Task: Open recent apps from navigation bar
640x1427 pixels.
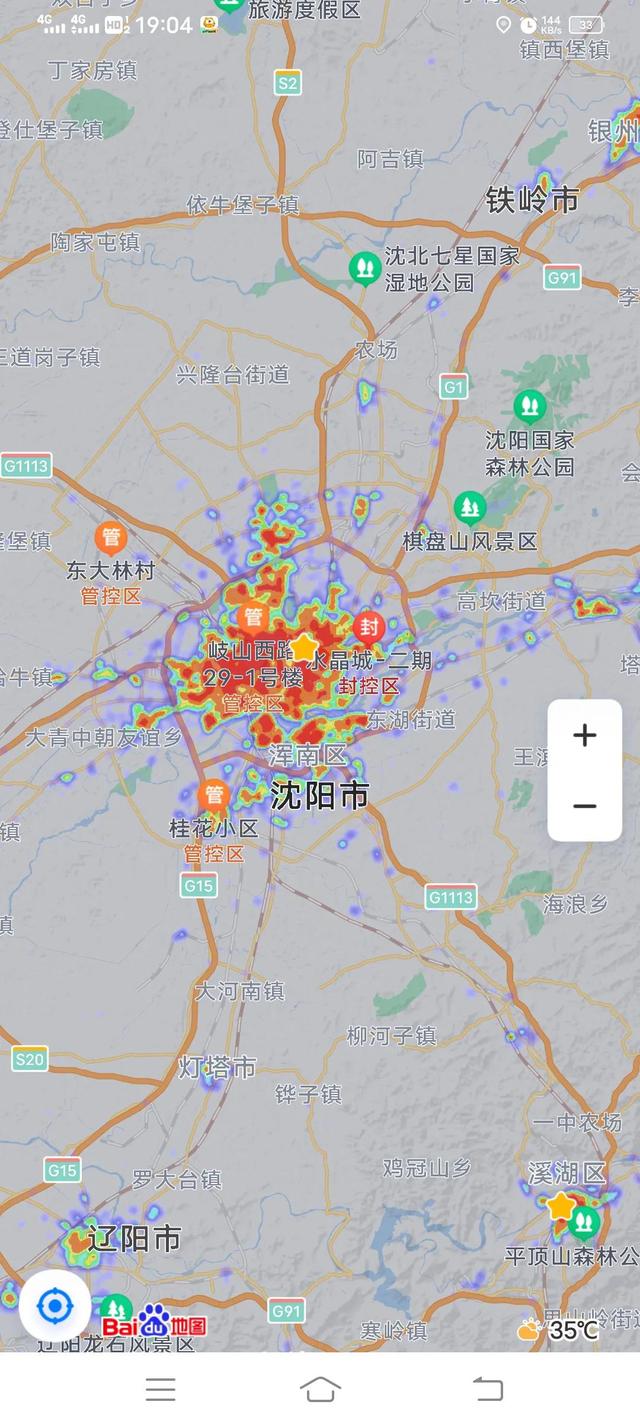Action: [x=160, y=1389]
